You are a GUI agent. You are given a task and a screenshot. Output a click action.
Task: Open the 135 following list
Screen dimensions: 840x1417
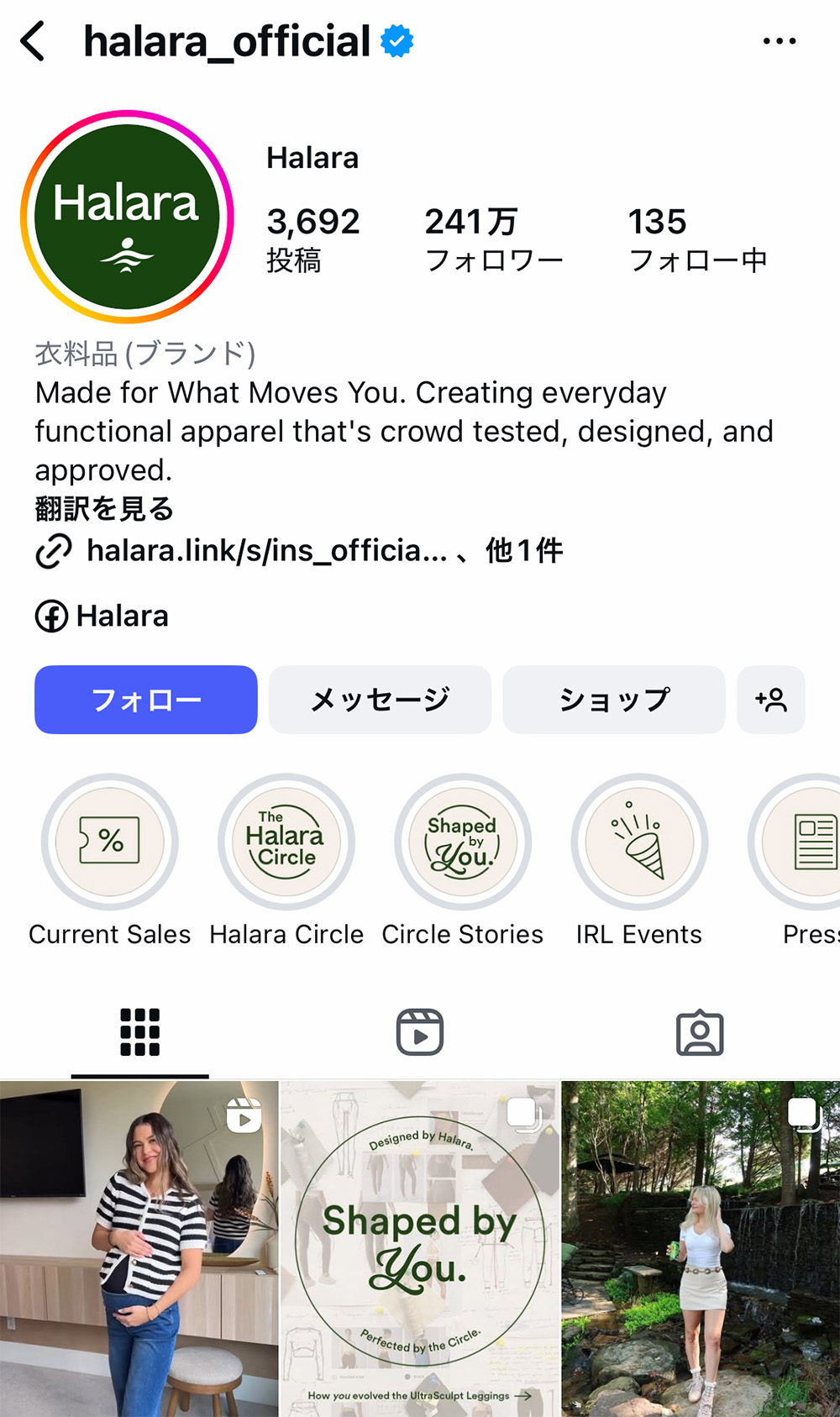coord(696,239)
